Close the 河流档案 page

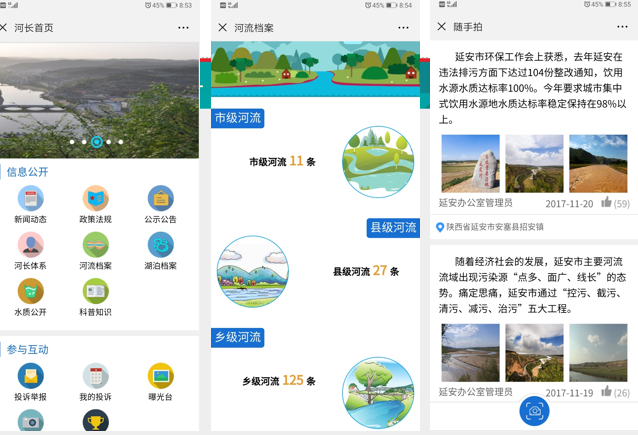pos(222,28)
